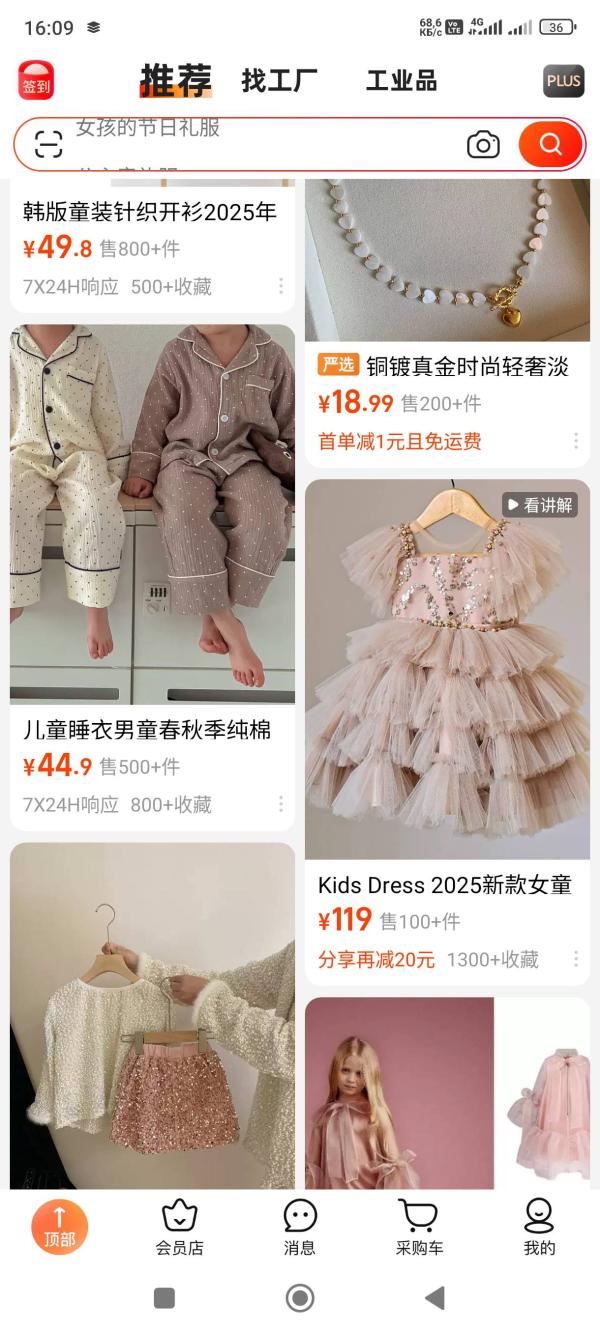Tap the scan icon in search bar

48,145
